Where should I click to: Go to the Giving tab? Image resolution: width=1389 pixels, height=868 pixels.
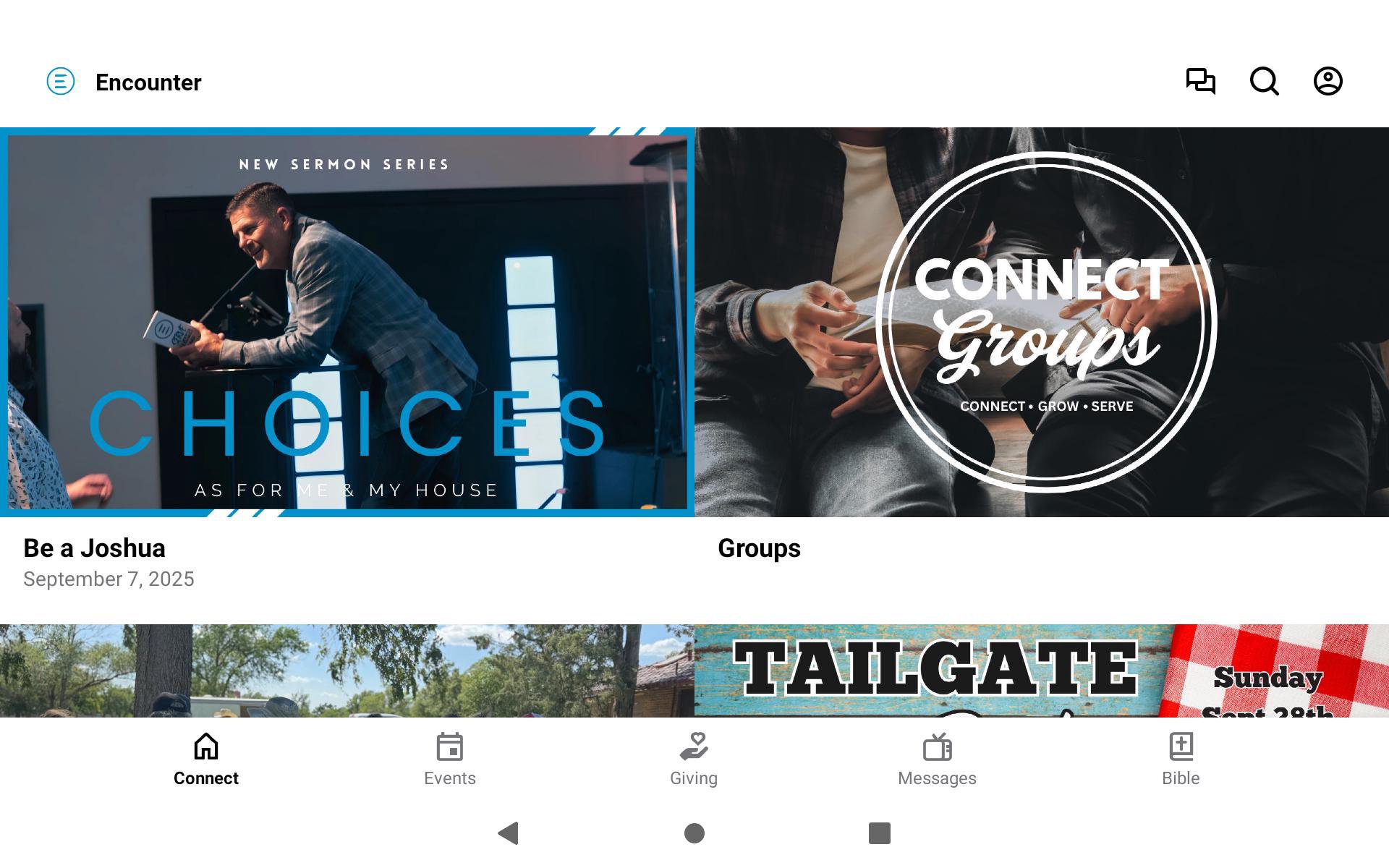click(x=694, y=759)
